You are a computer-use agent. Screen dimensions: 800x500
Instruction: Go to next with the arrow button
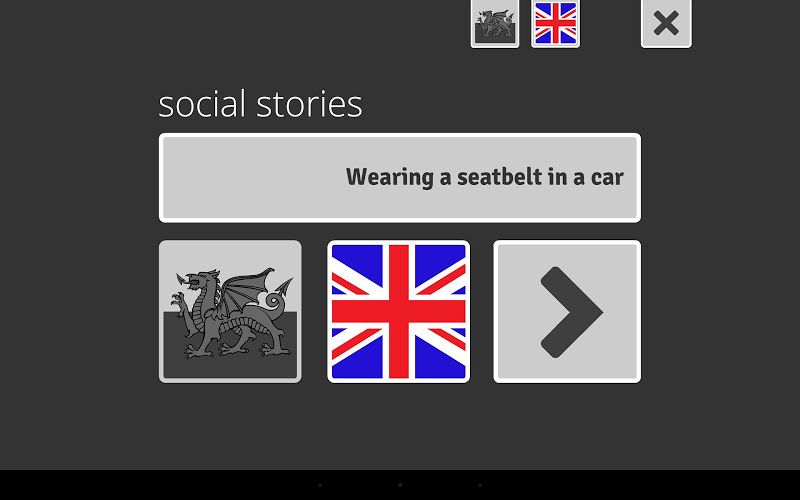pyautogui.click(x=567, y=311)
